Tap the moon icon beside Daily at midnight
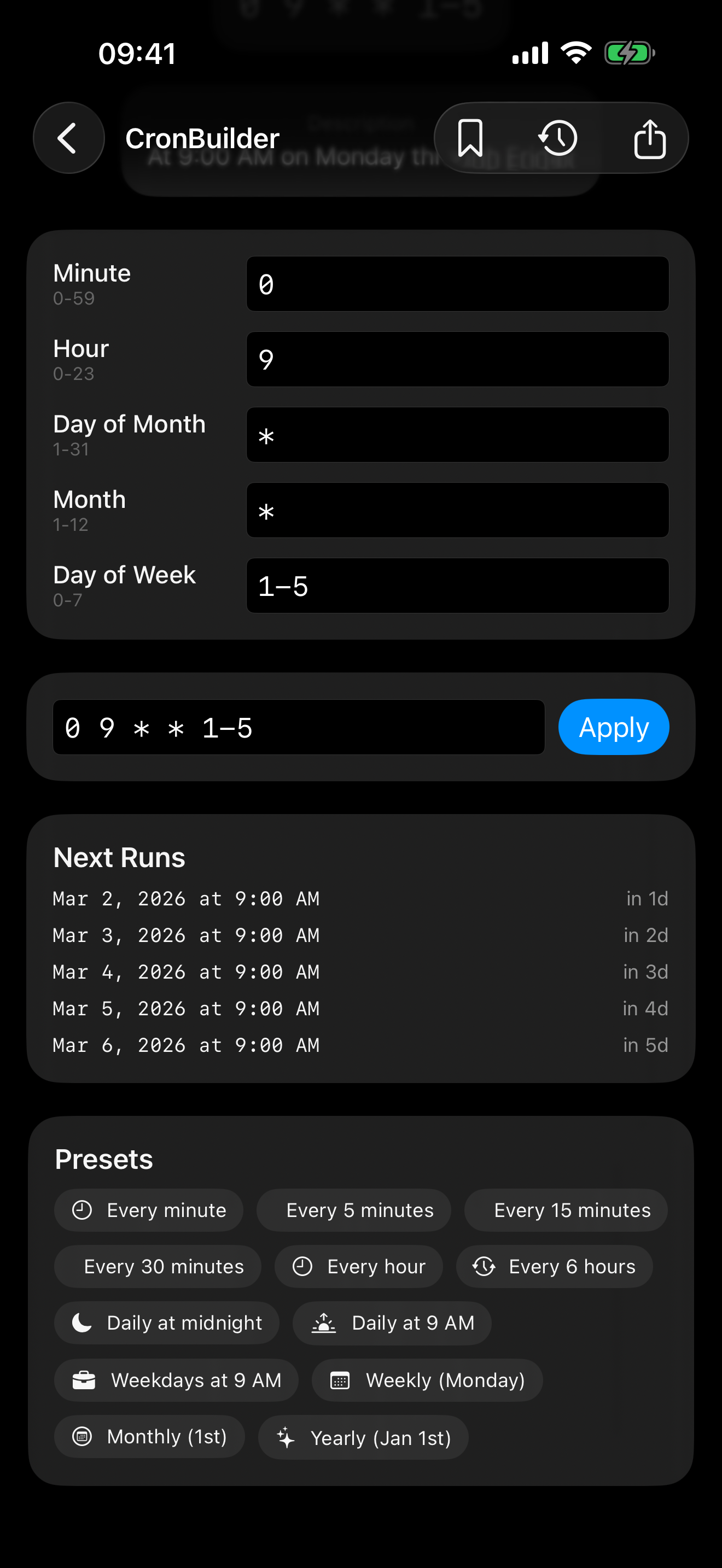This screenshot has width=722, height=1568. point(82,1323)
